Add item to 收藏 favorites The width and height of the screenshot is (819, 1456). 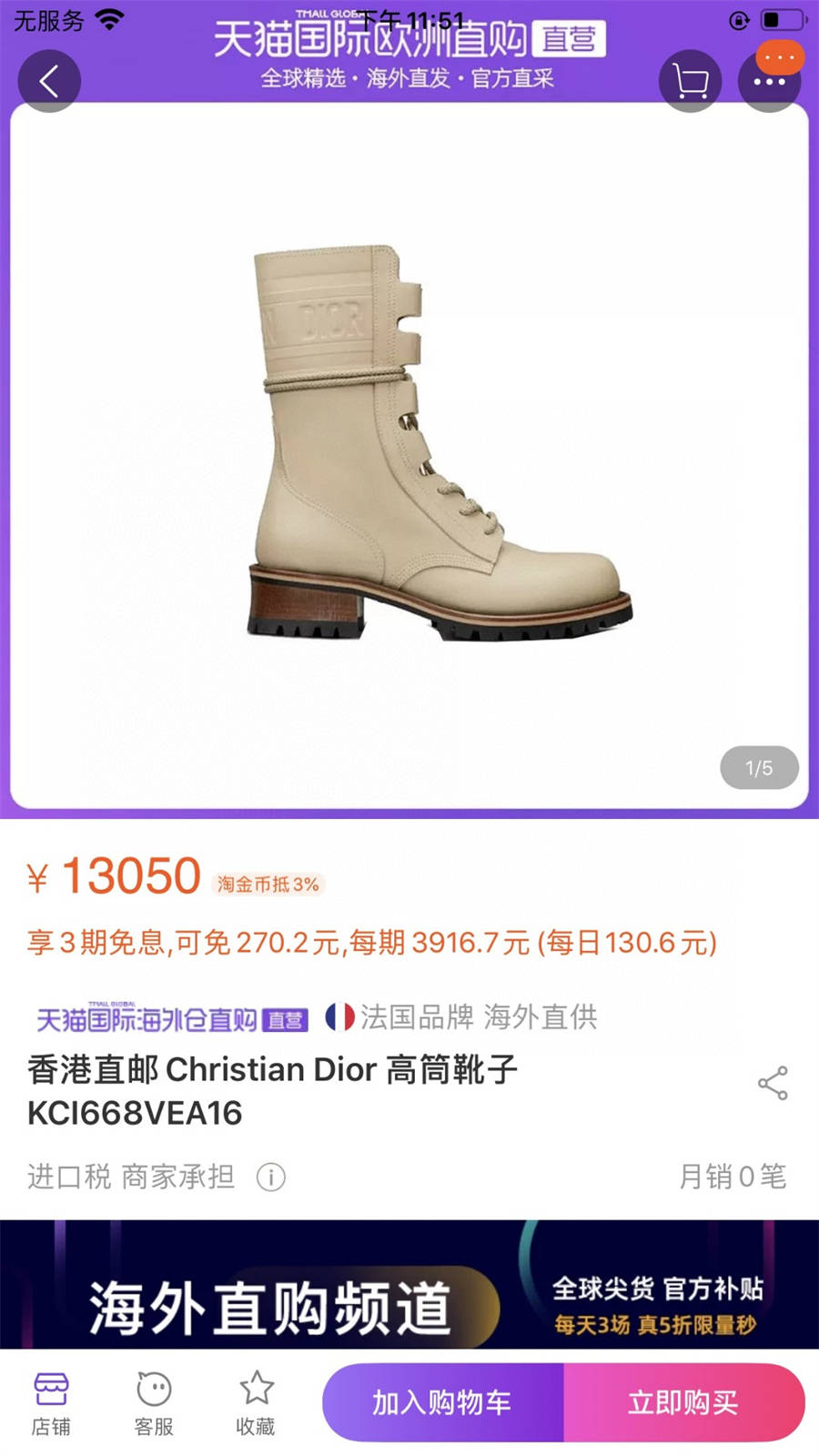point(256,1403)
